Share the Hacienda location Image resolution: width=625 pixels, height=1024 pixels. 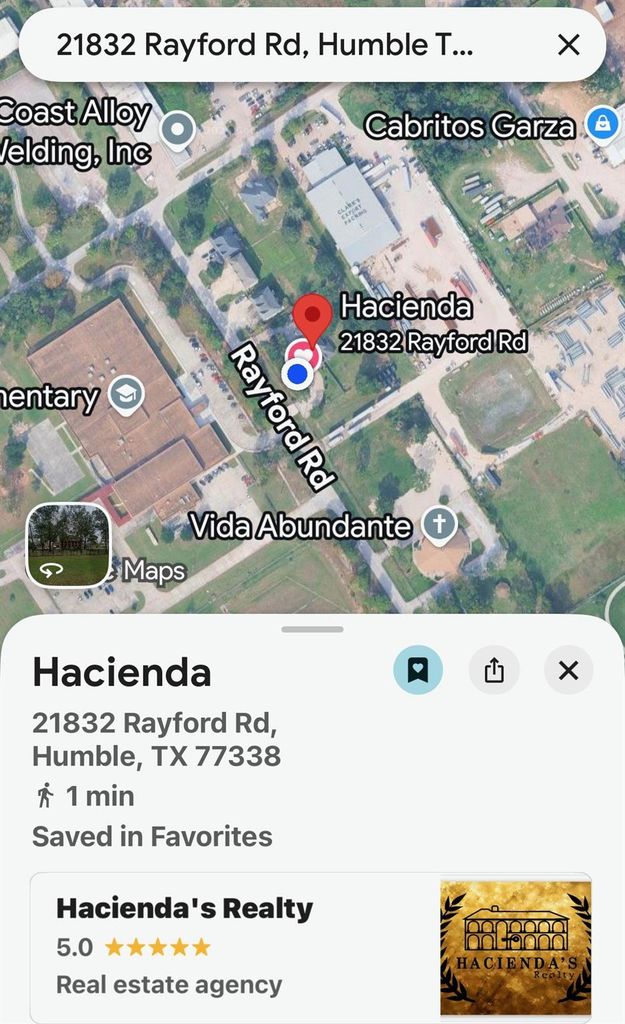(494, 669)
